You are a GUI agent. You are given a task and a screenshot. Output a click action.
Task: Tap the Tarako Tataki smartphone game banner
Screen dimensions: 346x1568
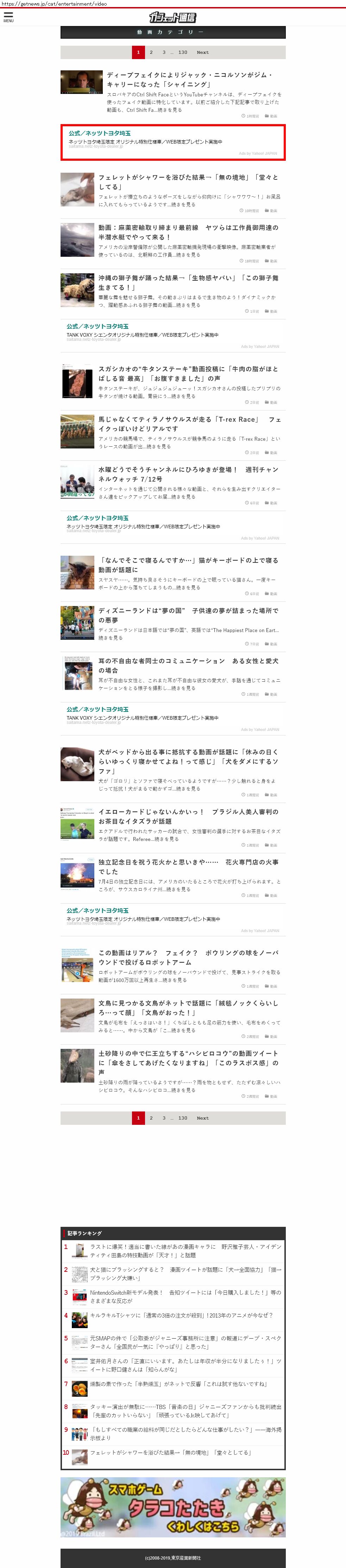pyautogui.click(x=172, y=1506)
